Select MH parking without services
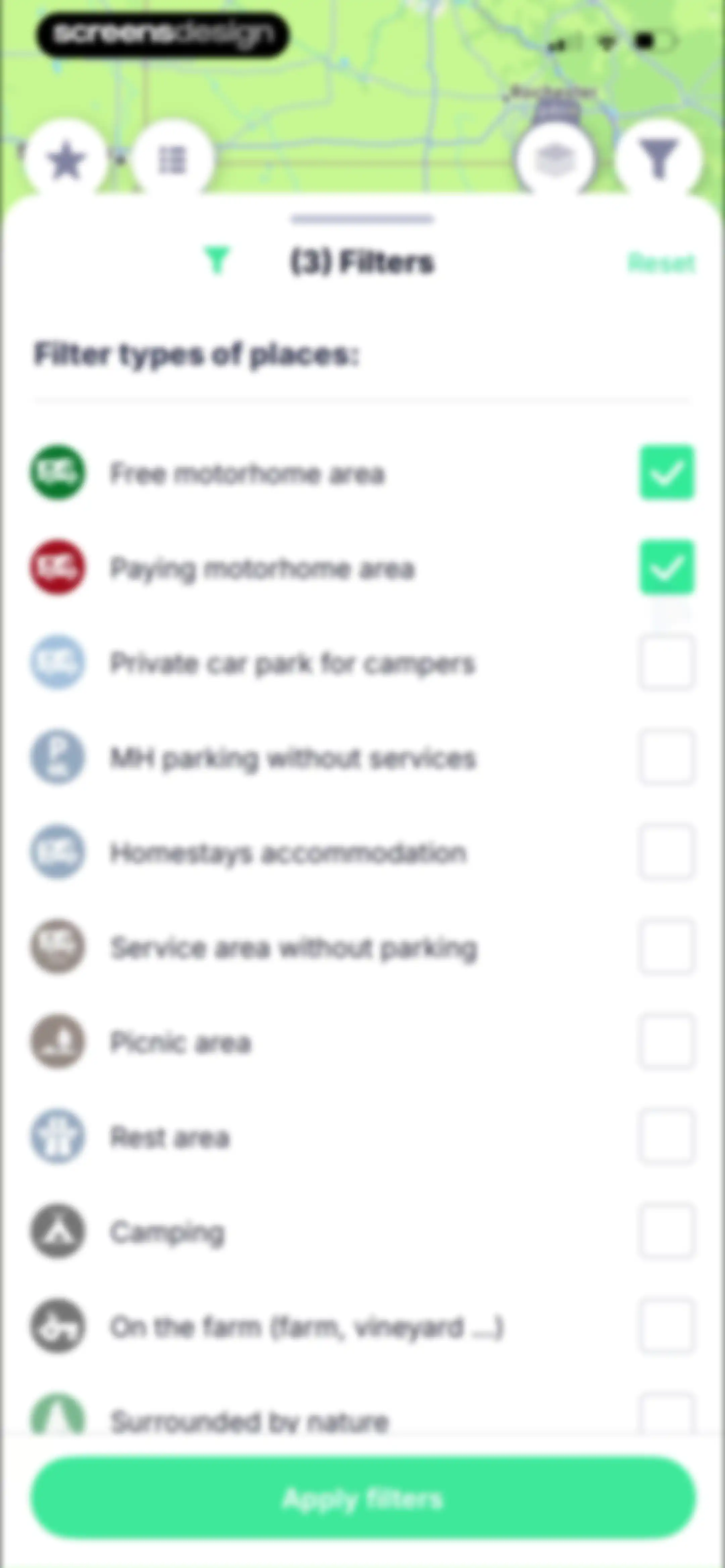 [x=667, y=757]
